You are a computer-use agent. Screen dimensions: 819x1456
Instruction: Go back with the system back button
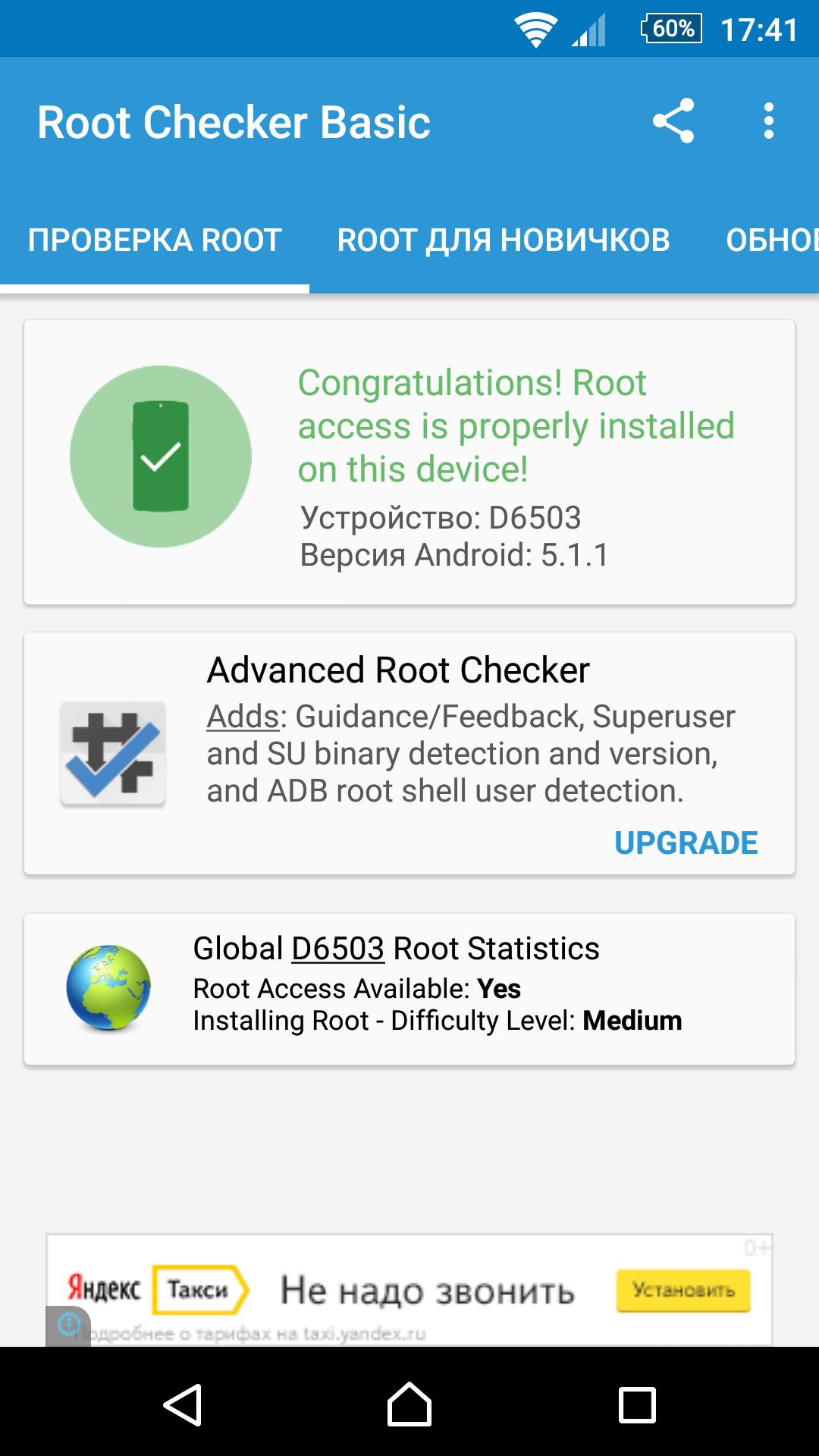[182, 1404]
